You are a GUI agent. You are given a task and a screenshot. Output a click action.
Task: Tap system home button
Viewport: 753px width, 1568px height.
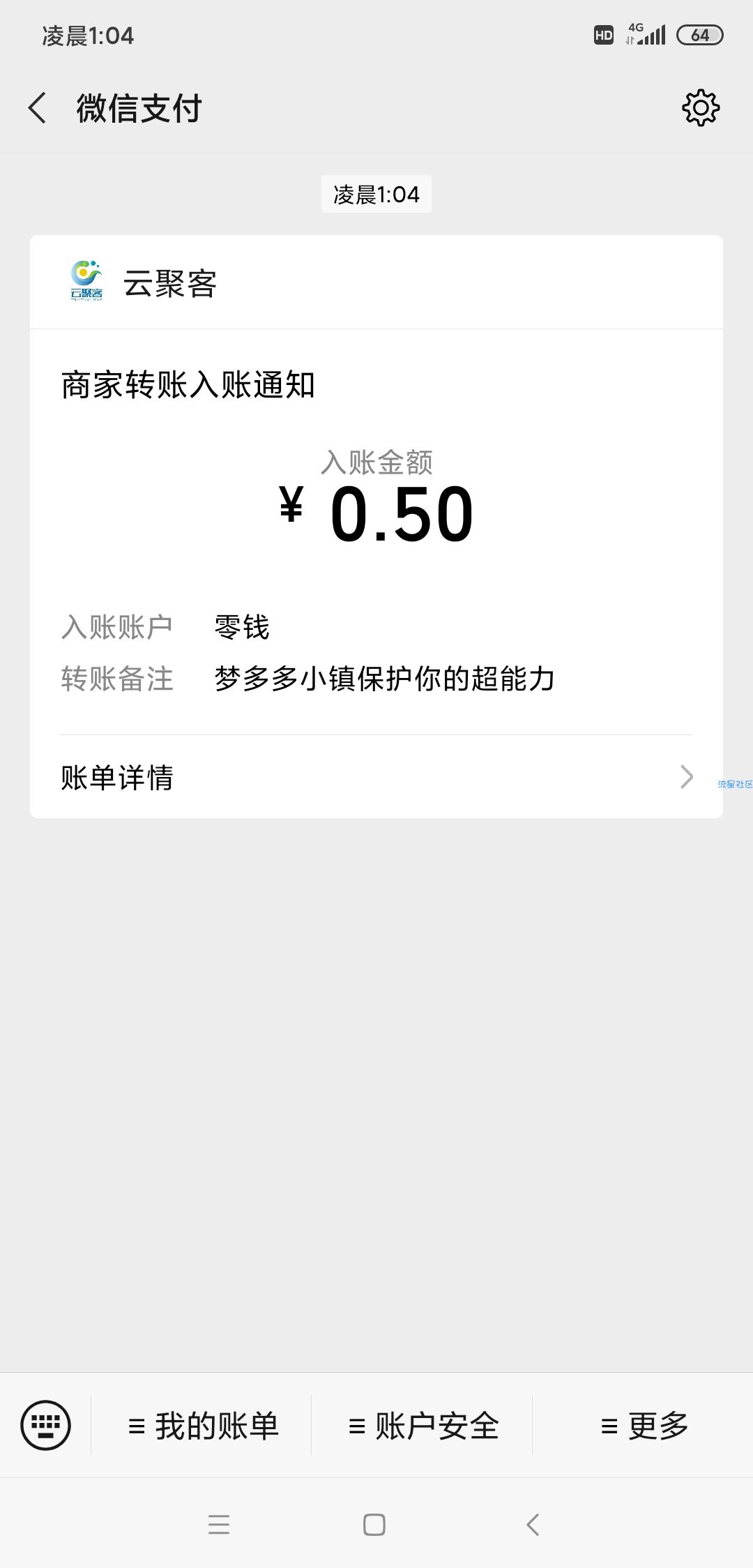coord(374,1525)
